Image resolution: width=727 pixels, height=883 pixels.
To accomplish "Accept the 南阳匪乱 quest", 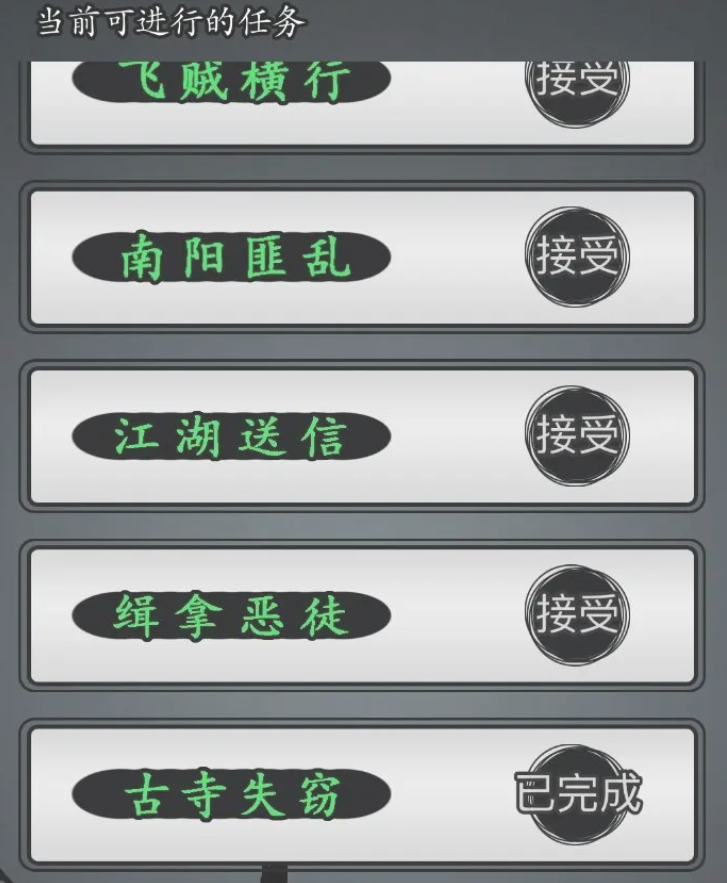I will coord(577,257).
